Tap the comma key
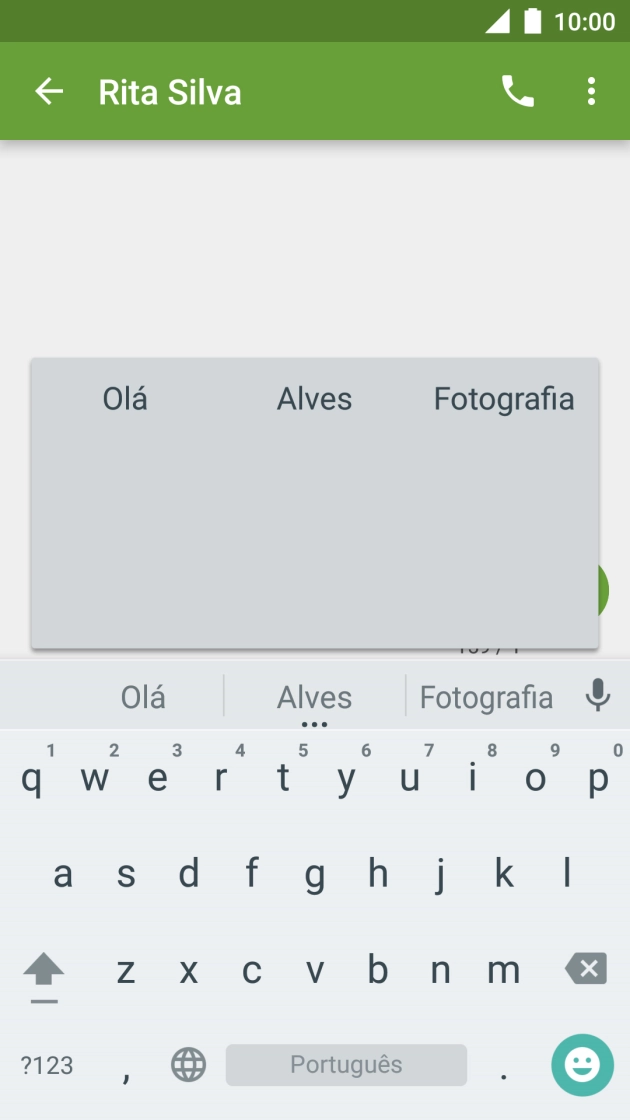 click(126, 1070)
